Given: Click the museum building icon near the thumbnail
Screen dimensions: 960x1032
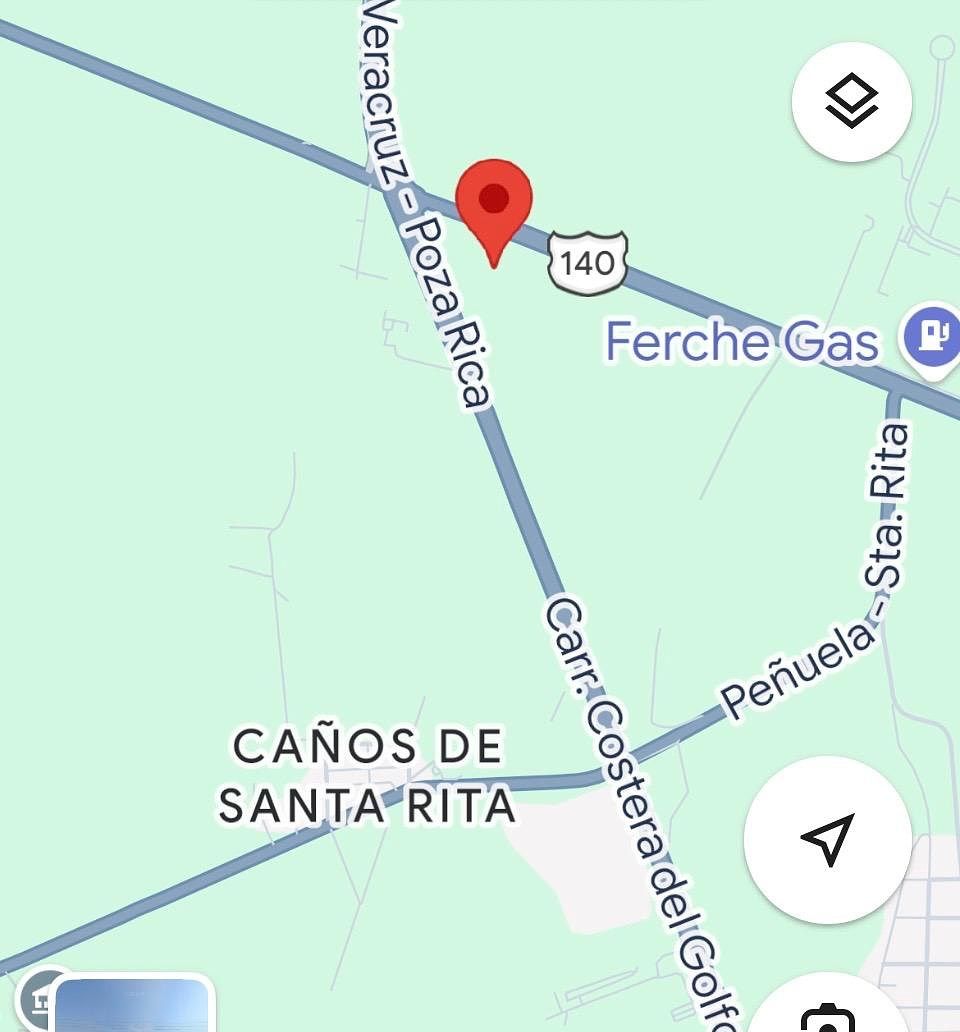Looking at the screenshot, I should click(x=42, y=1001).
